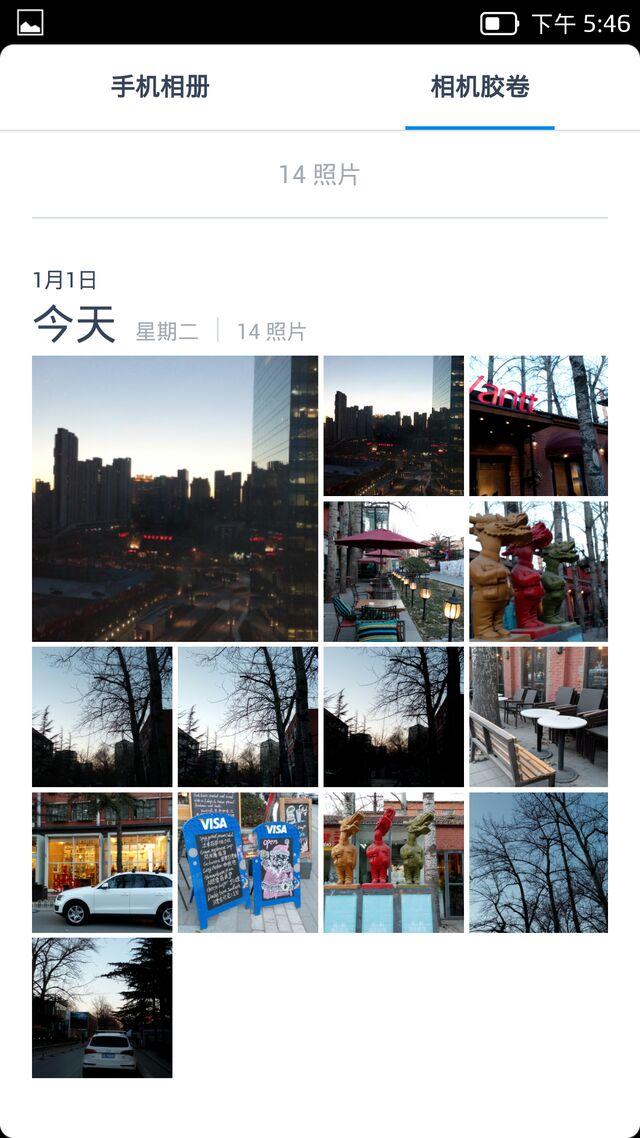
Task: View the white SUV storefront photo
Action: (x=102, y=862)
